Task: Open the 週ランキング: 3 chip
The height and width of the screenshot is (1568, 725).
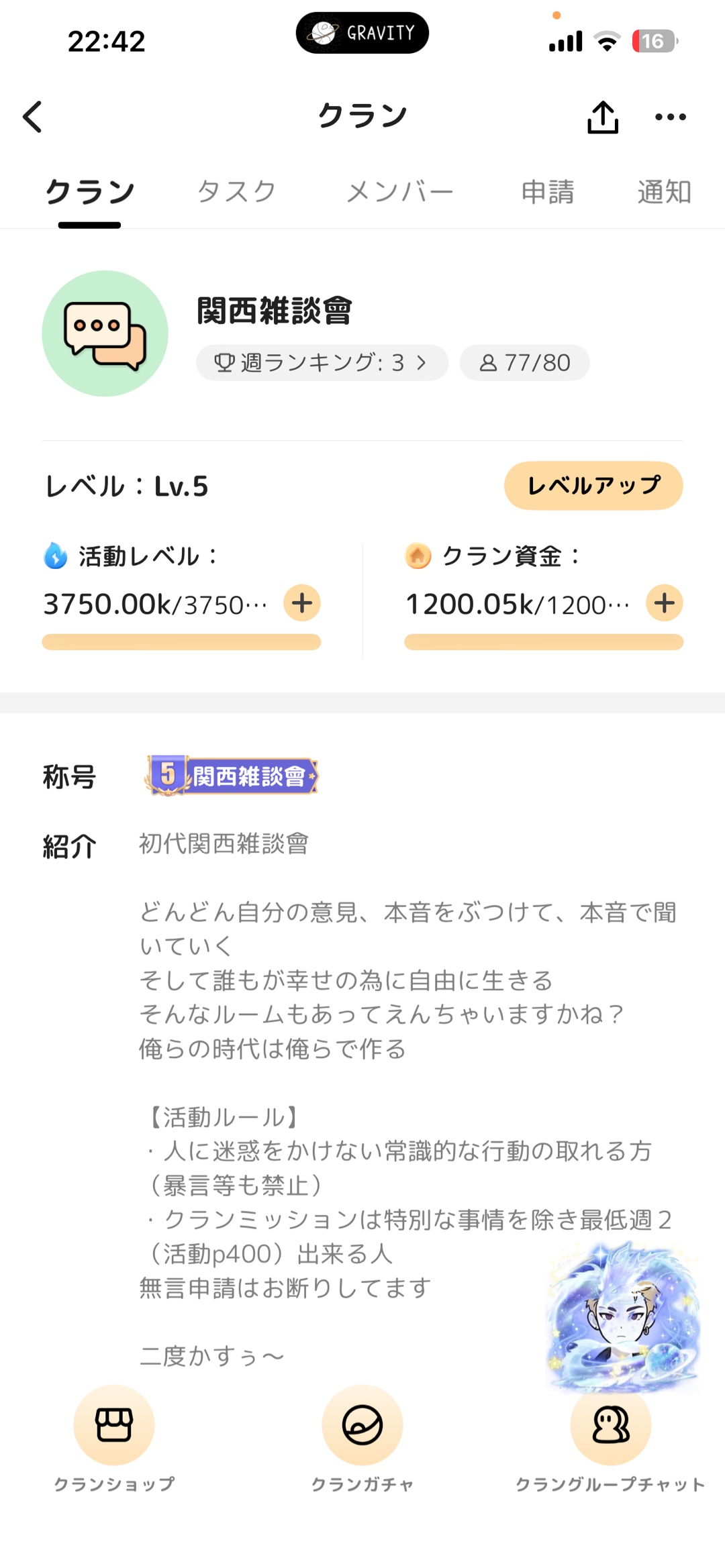Action: (x=322, y=363)
